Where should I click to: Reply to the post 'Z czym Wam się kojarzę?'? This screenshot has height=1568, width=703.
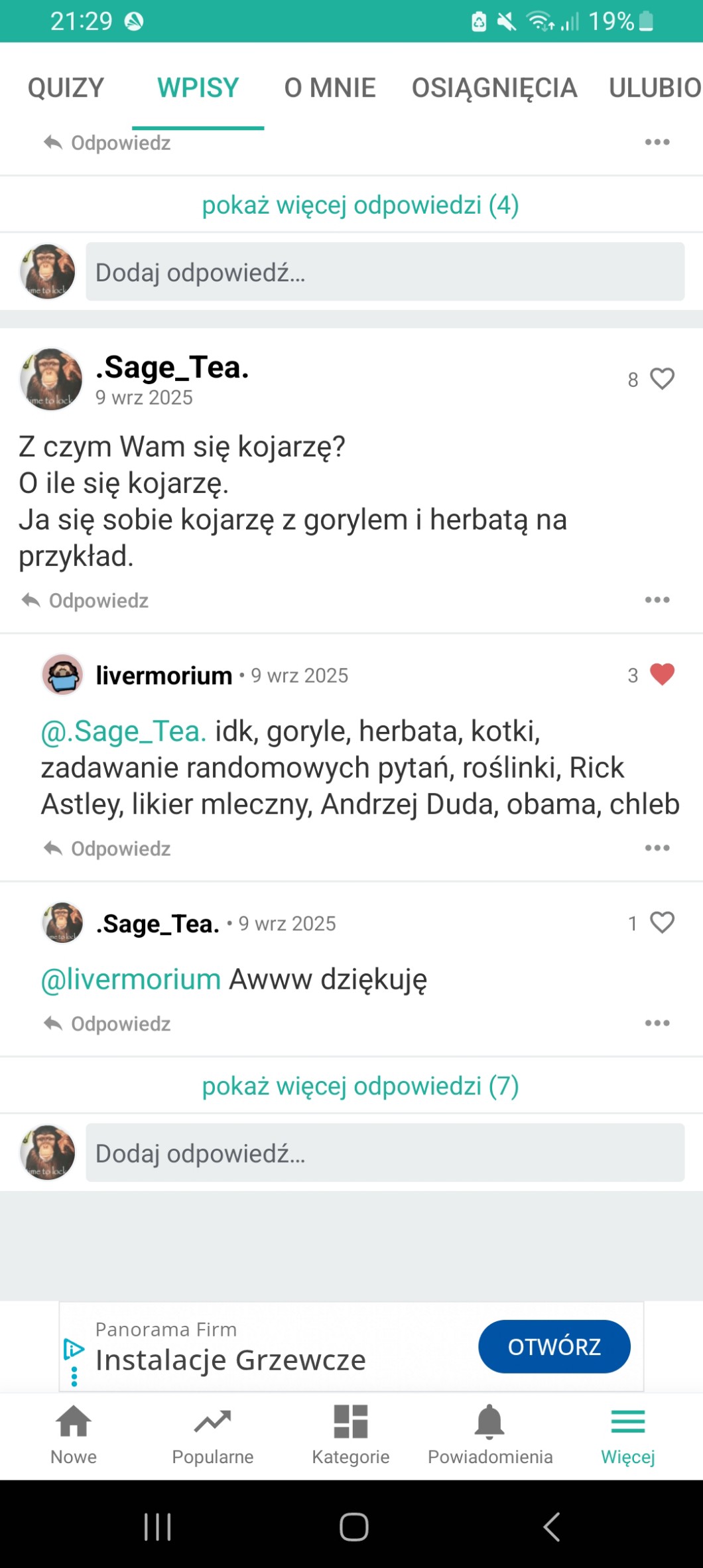(86, 601)
